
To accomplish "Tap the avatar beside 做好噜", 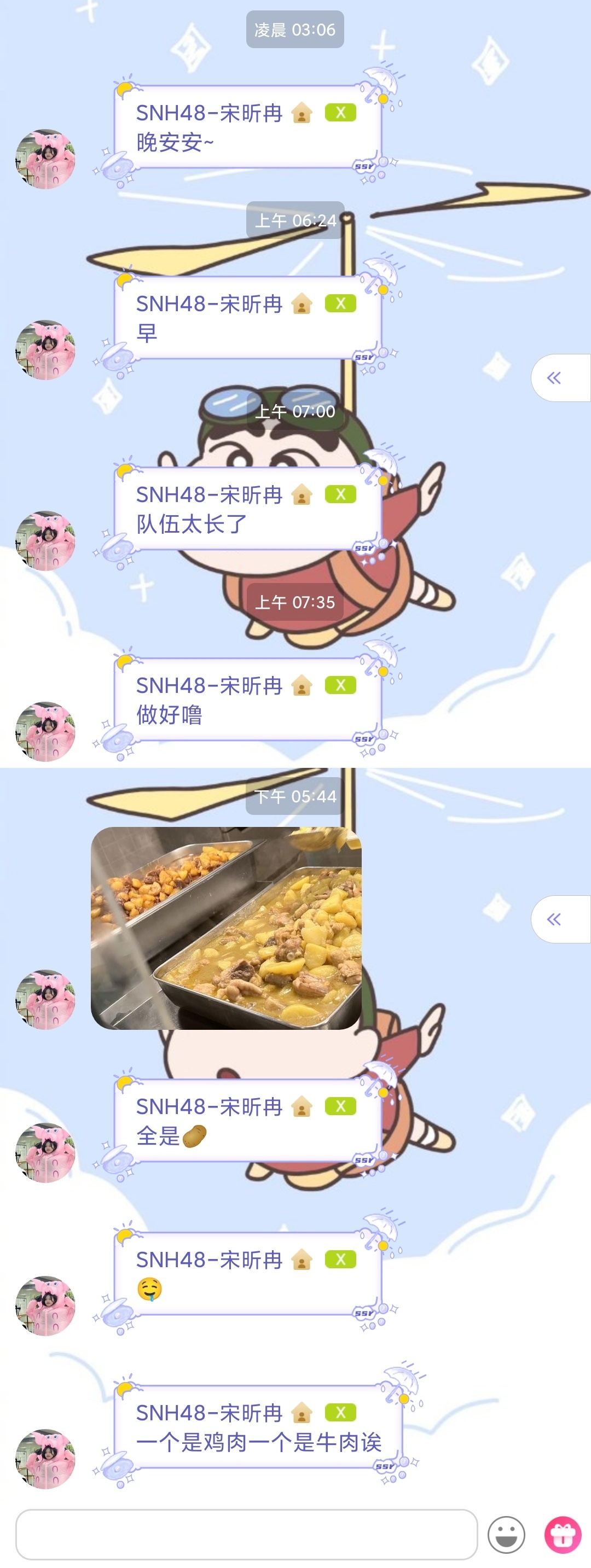I will 45,731.
